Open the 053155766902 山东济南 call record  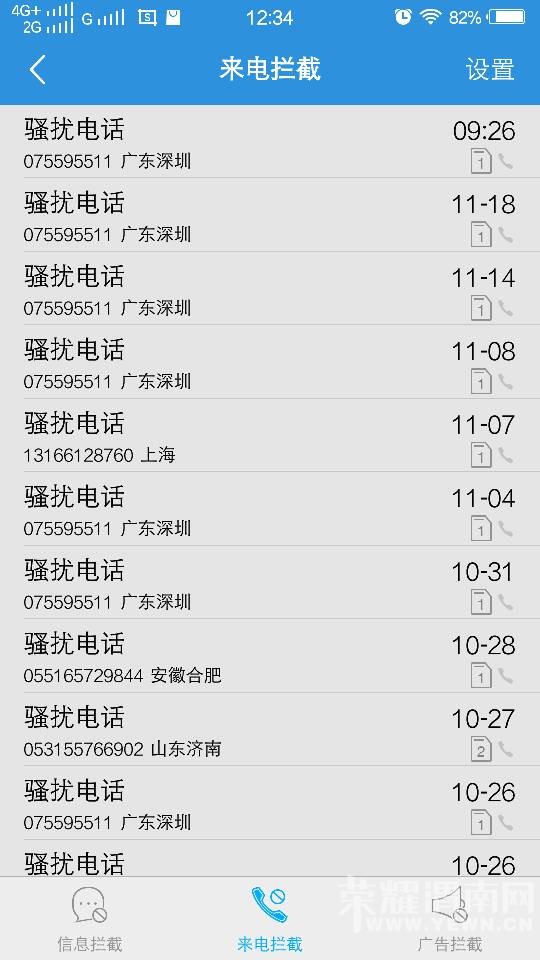(270, 729)
